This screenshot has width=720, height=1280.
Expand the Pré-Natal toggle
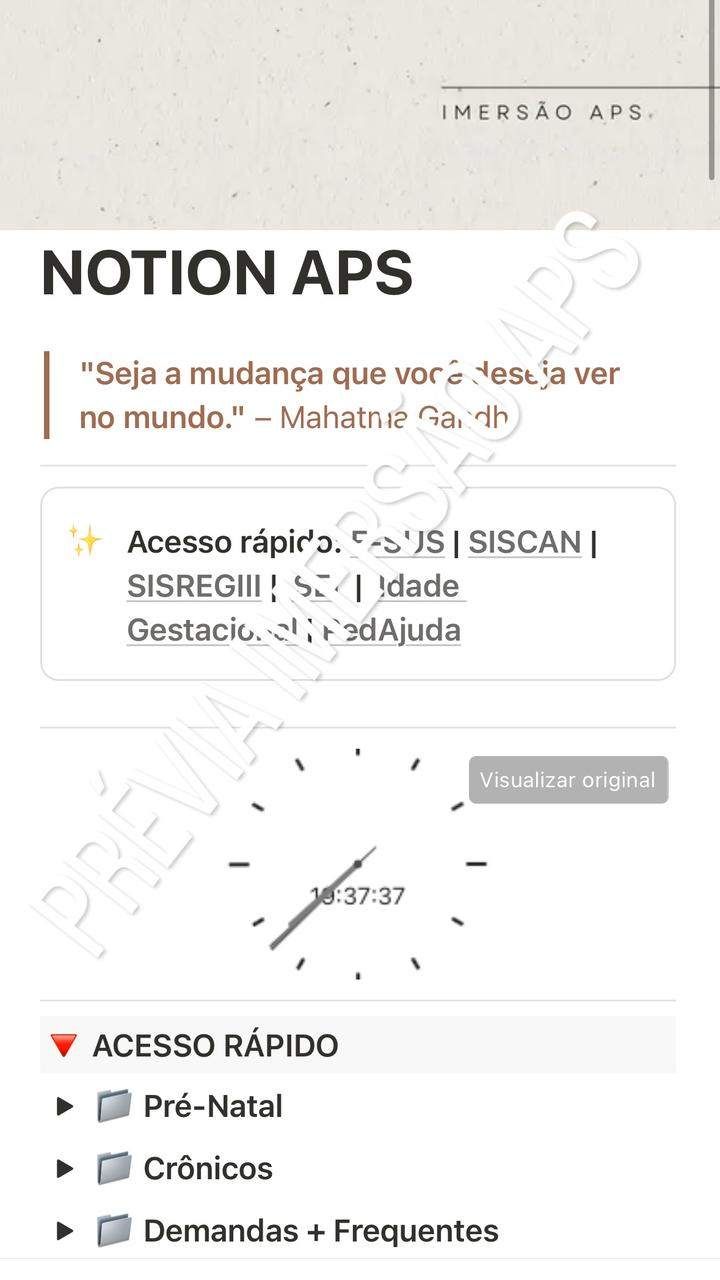coord(65,1107)
